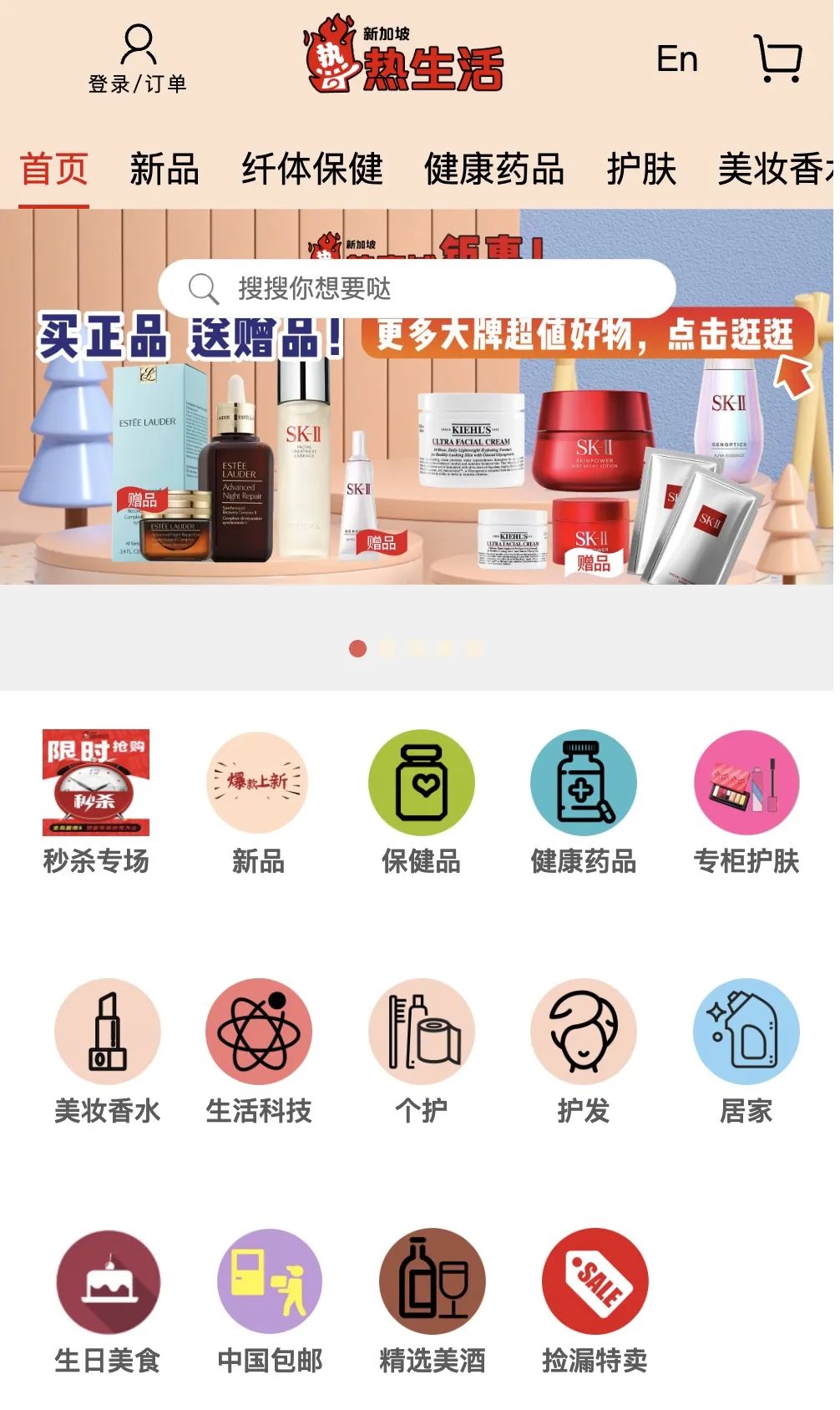Open the 专柜护肤 category
Screen dimensions: 840x1410
tap(746, 800)
